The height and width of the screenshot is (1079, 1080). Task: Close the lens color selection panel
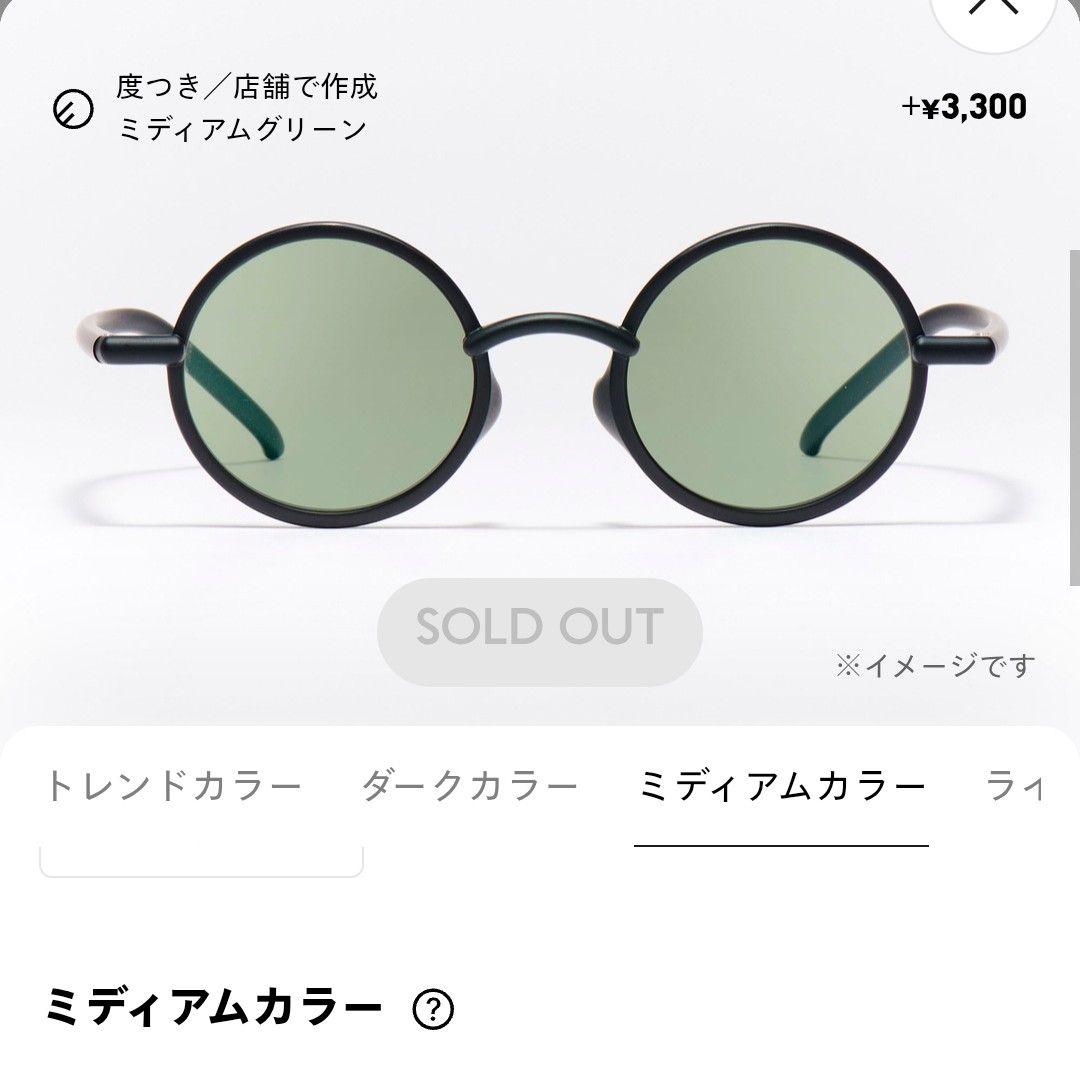[x=992, y=10]
